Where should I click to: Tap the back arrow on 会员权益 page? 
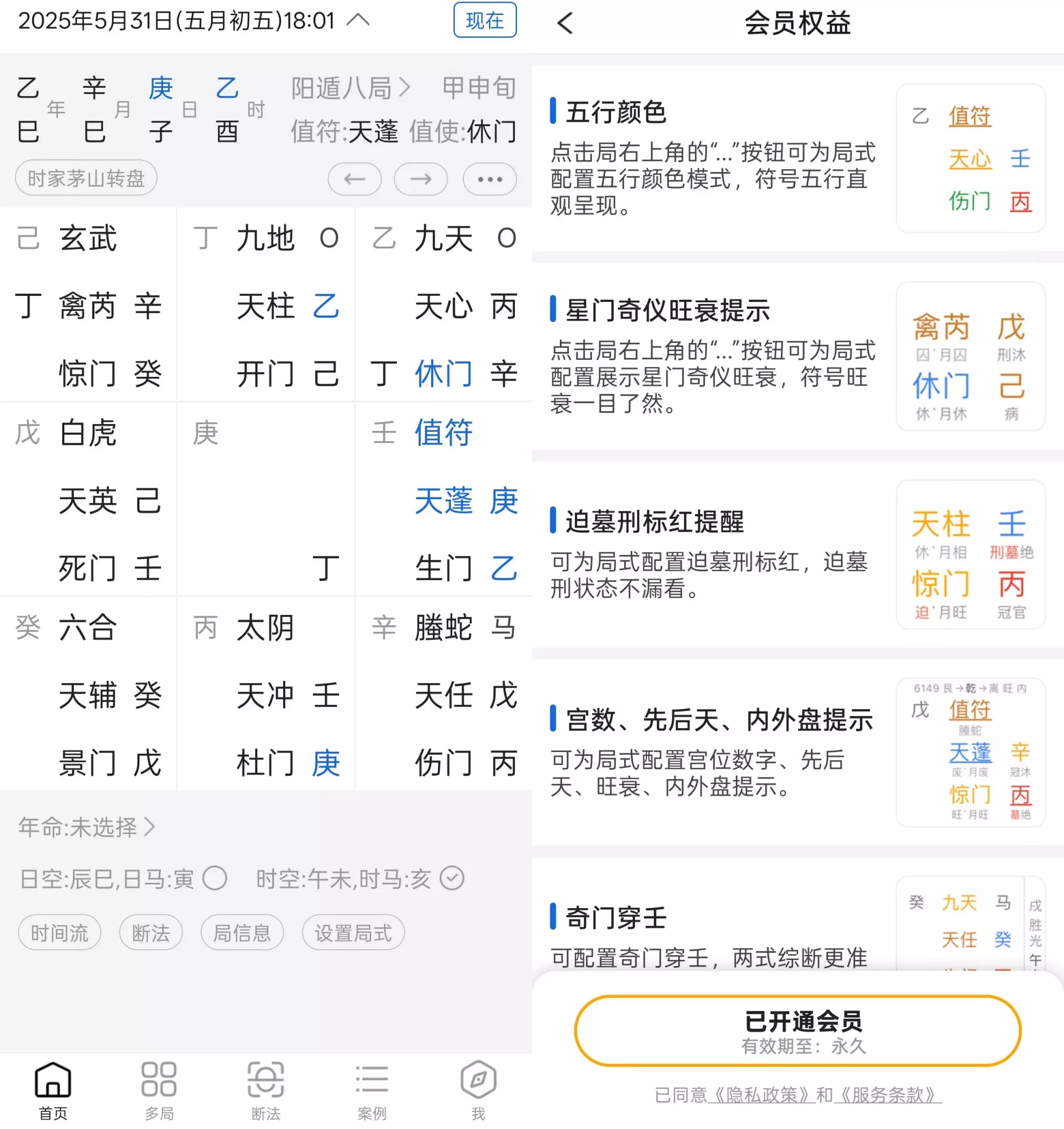[x=564, y=23]
